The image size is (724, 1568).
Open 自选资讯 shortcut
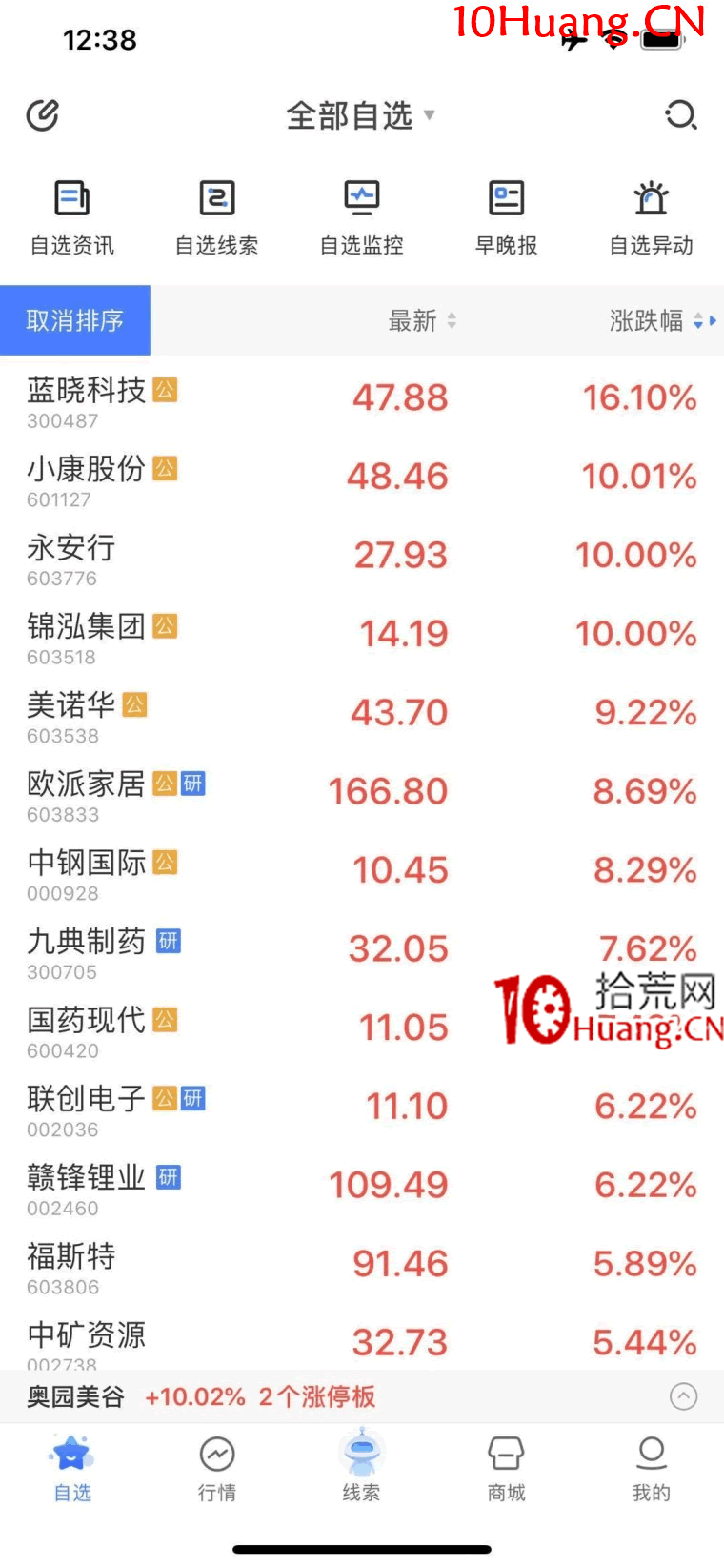pyautogui.click(x=72, y=218)
